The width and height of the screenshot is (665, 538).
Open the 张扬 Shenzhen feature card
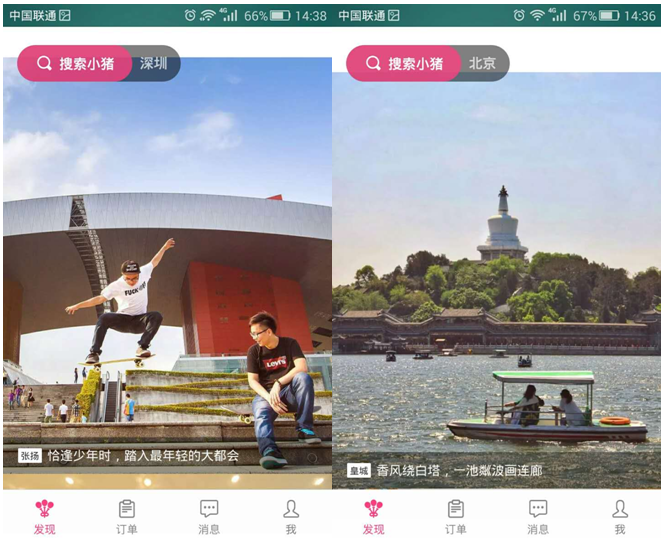click(167, 300)
